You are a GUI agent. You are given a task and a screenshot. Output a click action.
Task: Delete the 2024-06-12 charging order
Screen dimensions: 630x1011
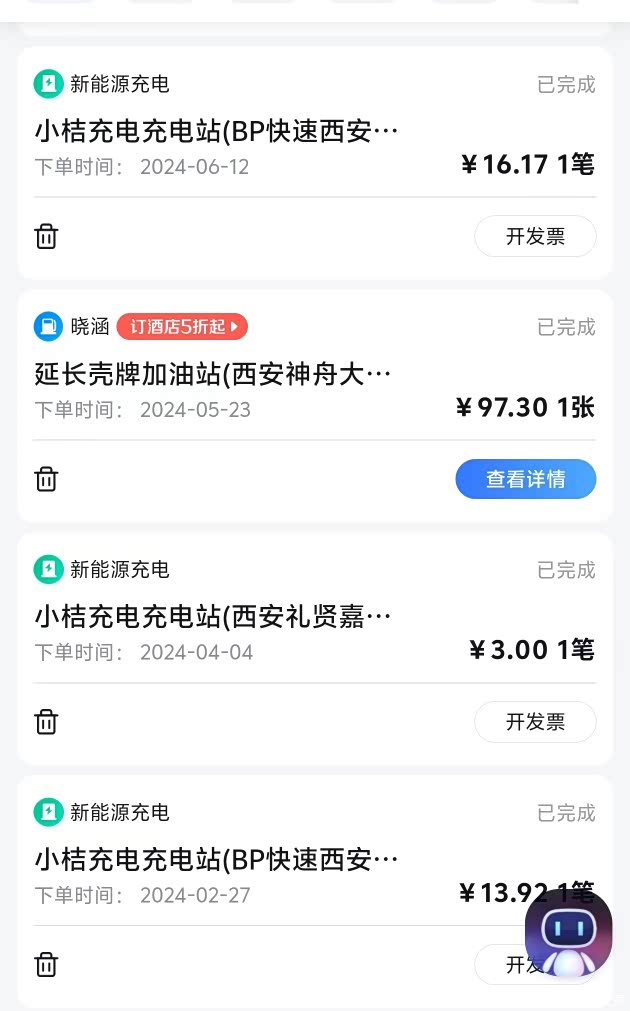pos(47,237)
